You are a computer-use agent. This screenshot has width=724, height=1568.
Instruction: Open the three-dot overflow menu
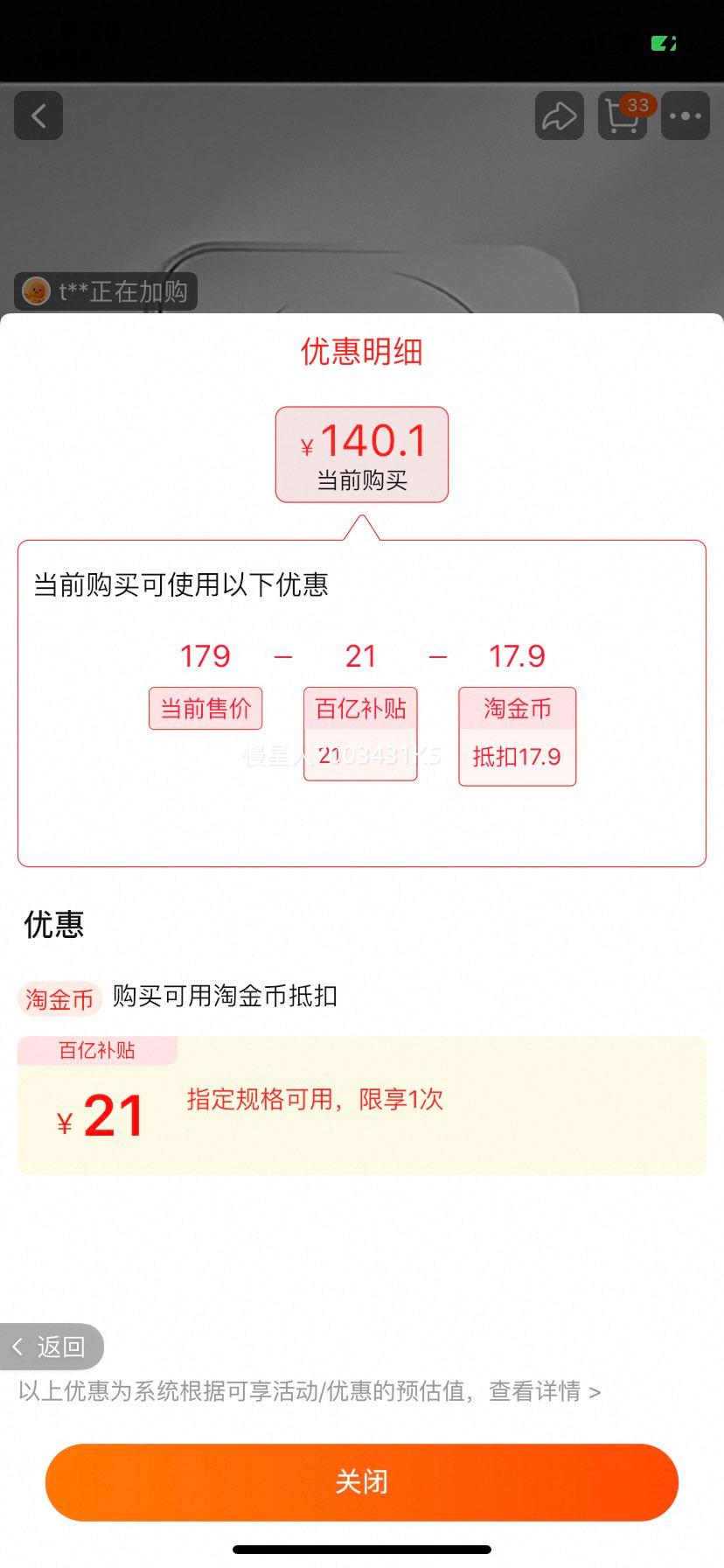point(685,115)
